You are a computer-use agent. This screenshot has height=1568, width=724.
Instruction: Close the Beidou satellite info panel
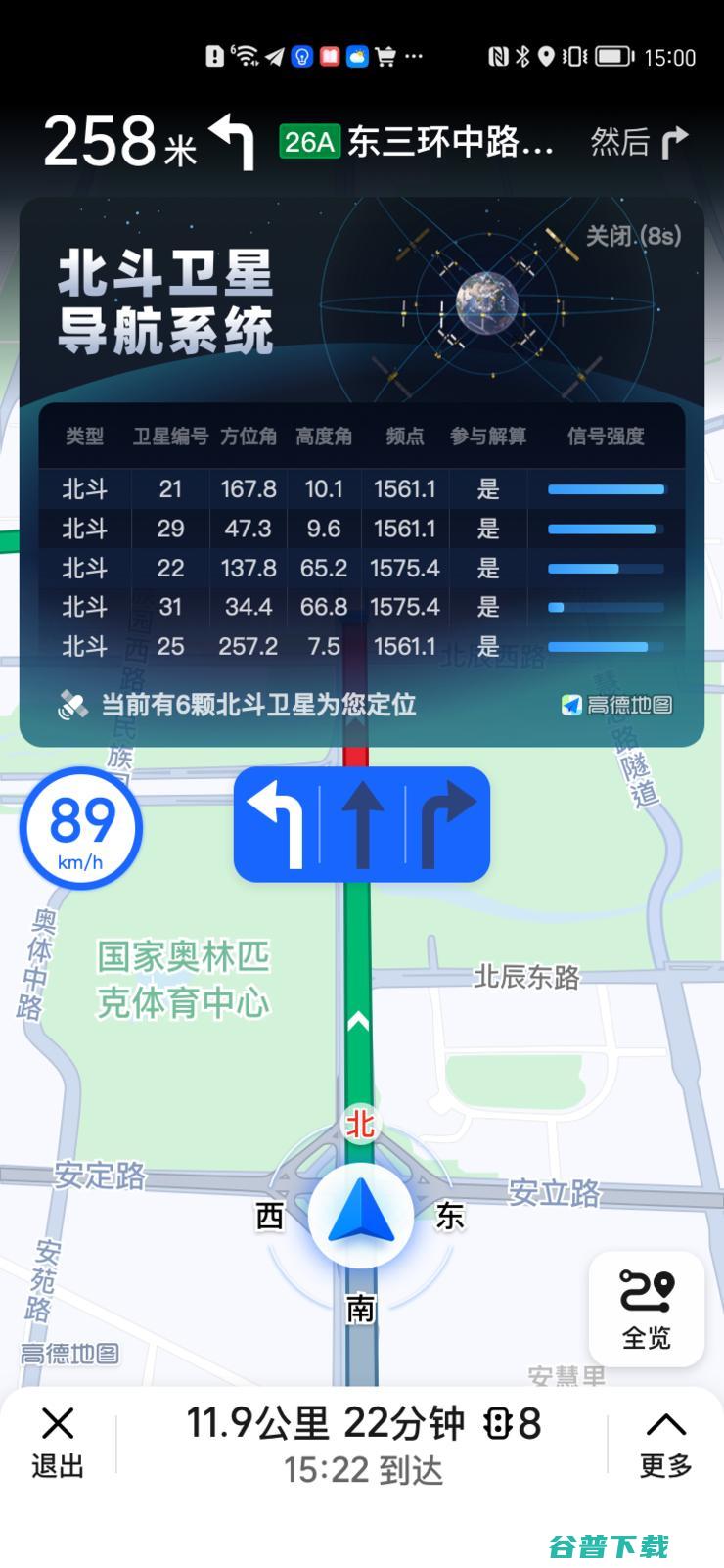(632, 236)
